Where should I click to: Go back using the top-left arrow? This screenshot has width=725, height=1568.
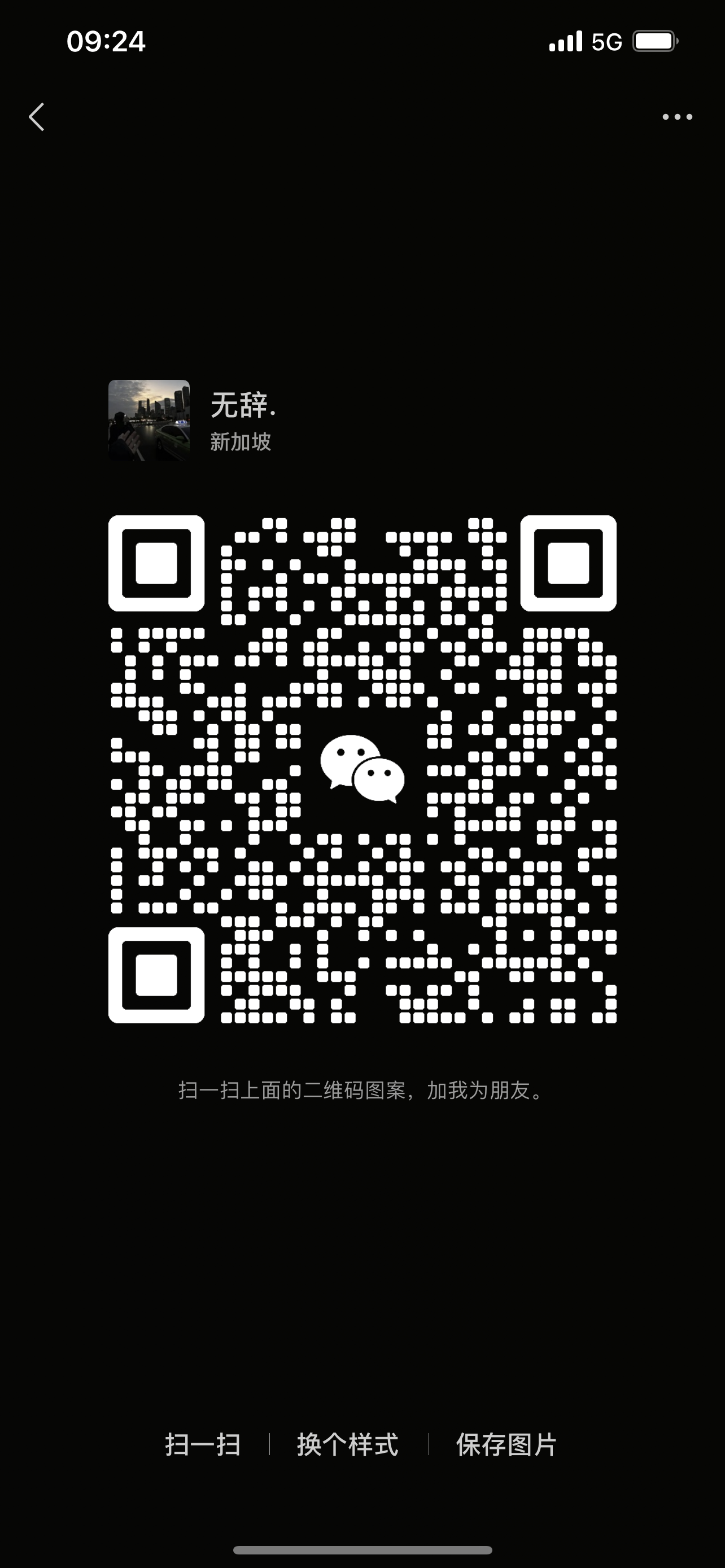click(x=37, y=116)
